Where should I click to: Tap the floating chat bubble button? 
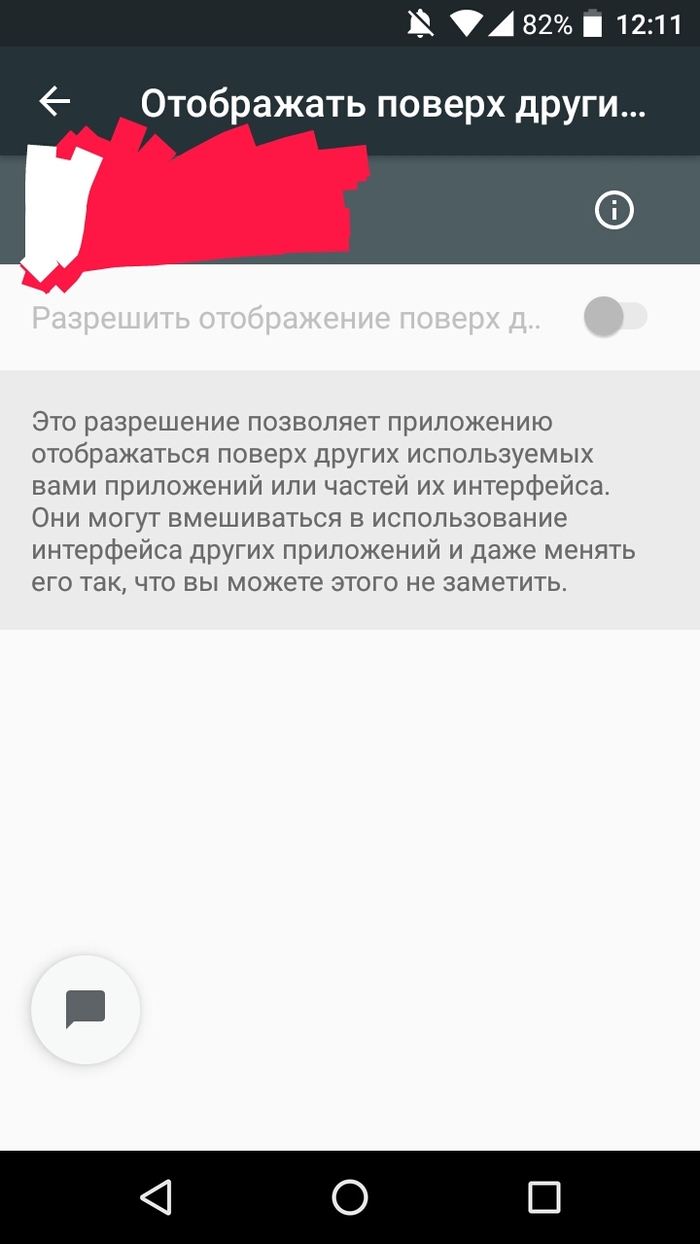click(x=86, y=1009)
